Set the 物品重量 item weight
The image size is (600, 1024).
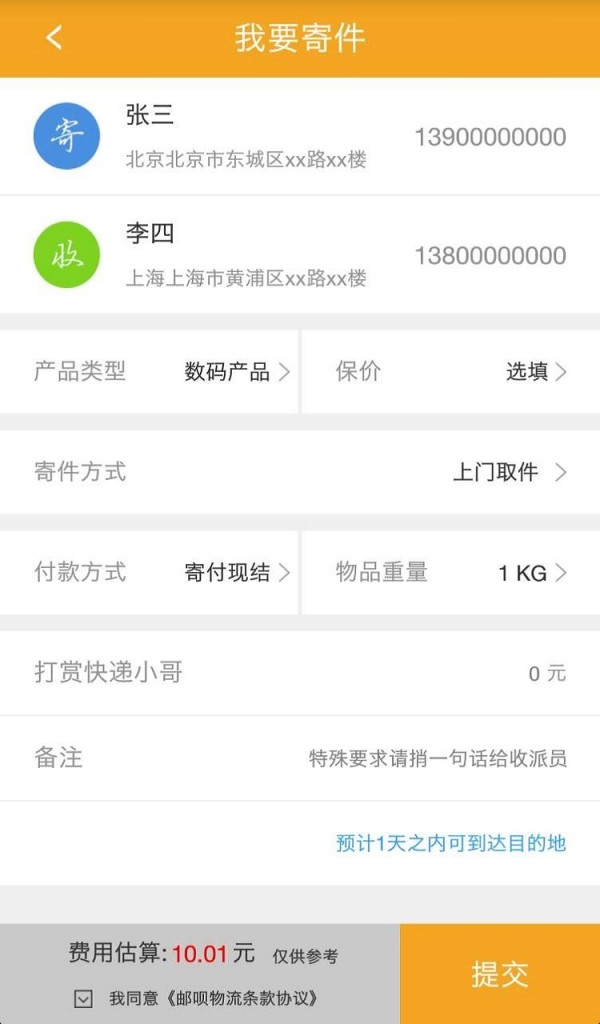(450, 572)
